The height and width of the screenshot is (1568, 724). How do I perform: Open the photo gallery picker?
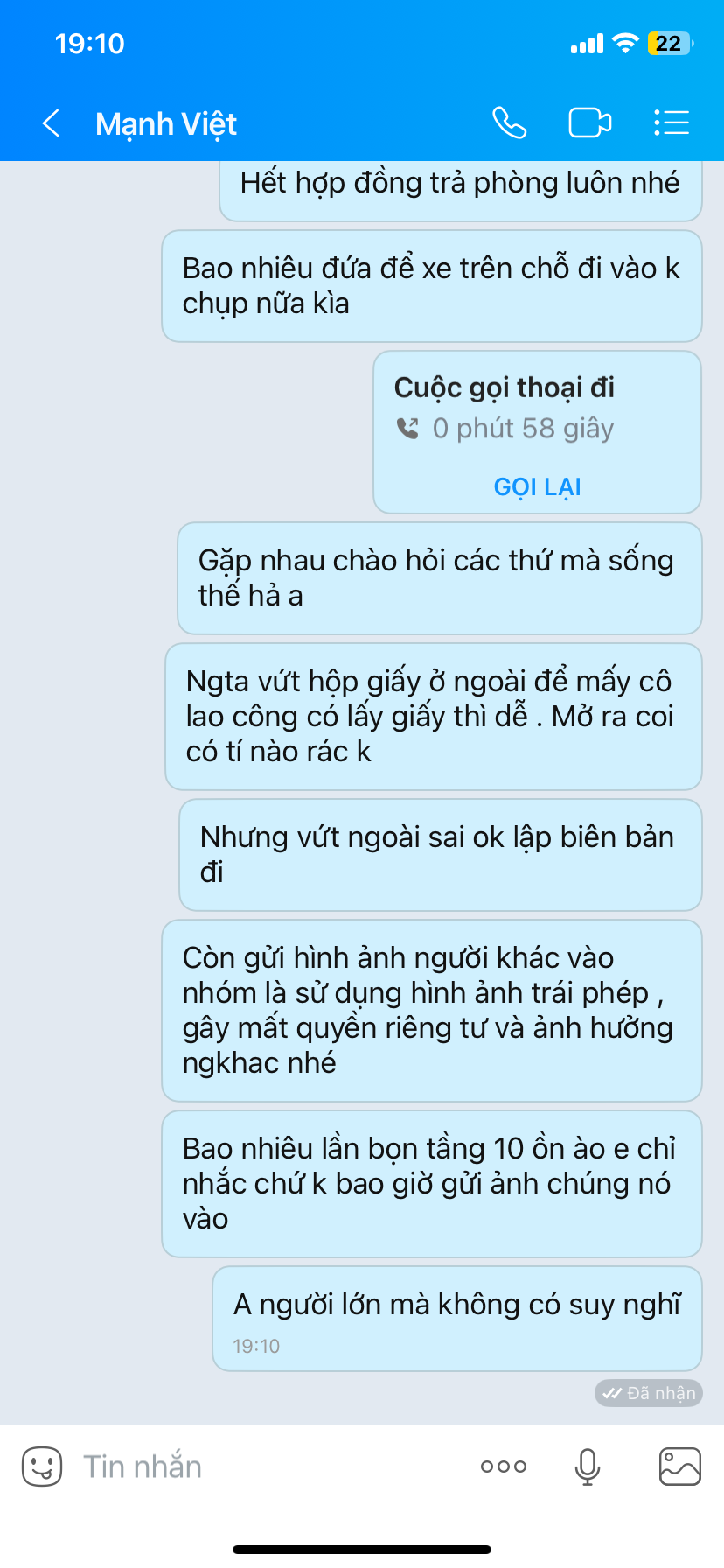679,1466
